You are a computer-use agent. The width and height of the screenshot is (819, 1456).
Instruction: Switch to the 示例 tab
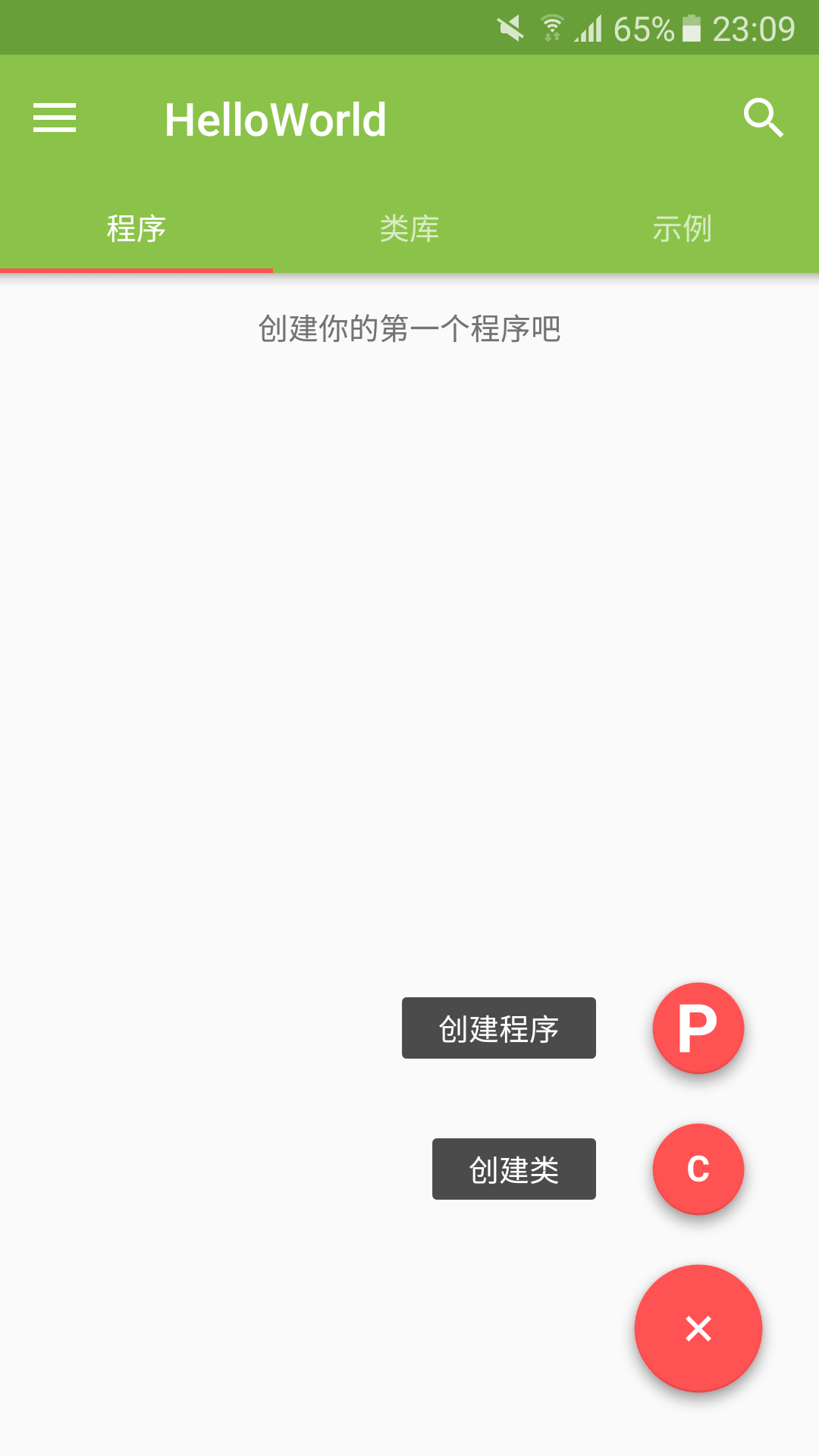tap(682, 227)
